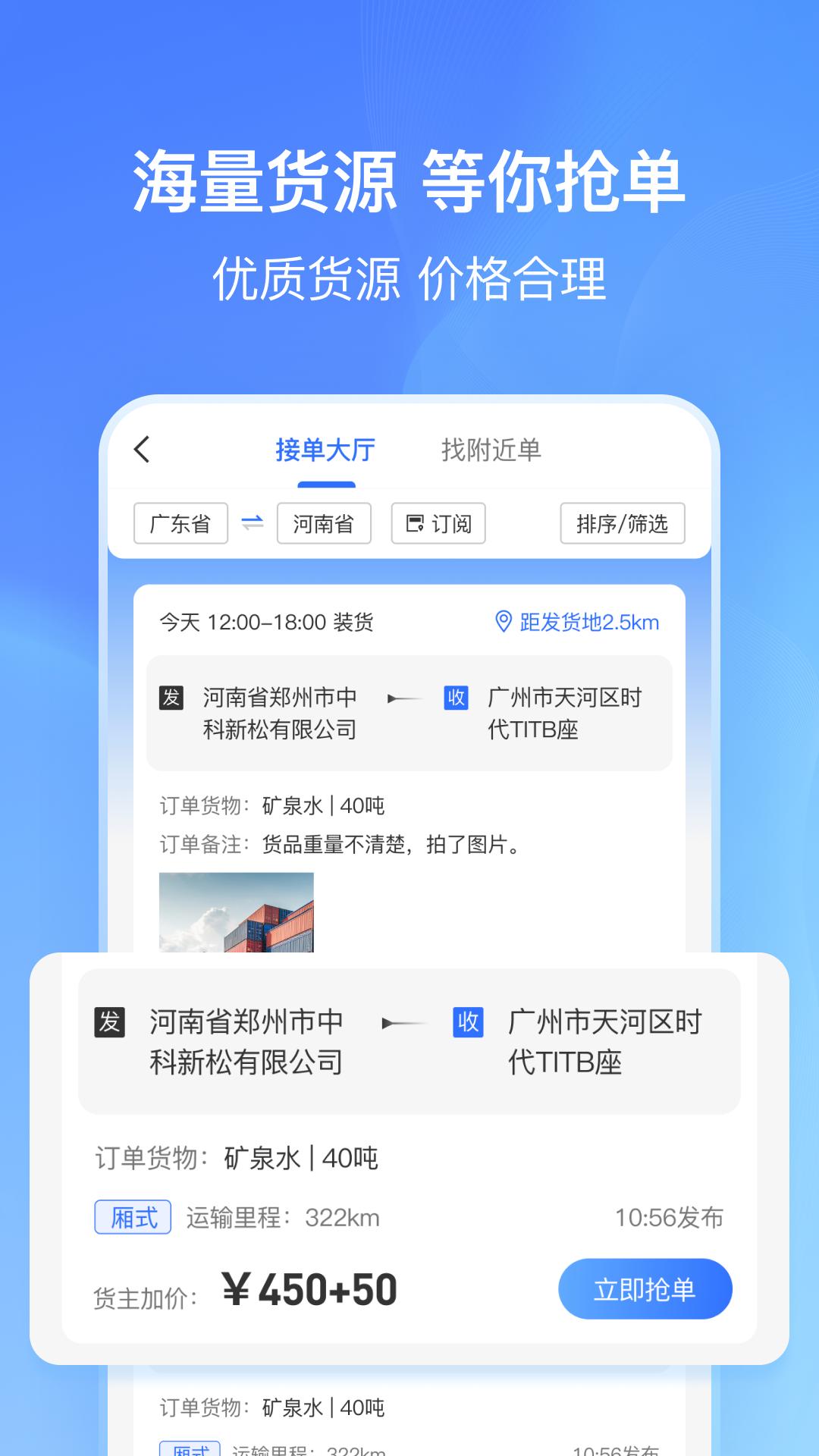Open the 排序/筛选 sorting options
The height and width of the screenshot is (1456, 819).
point(622,523)
